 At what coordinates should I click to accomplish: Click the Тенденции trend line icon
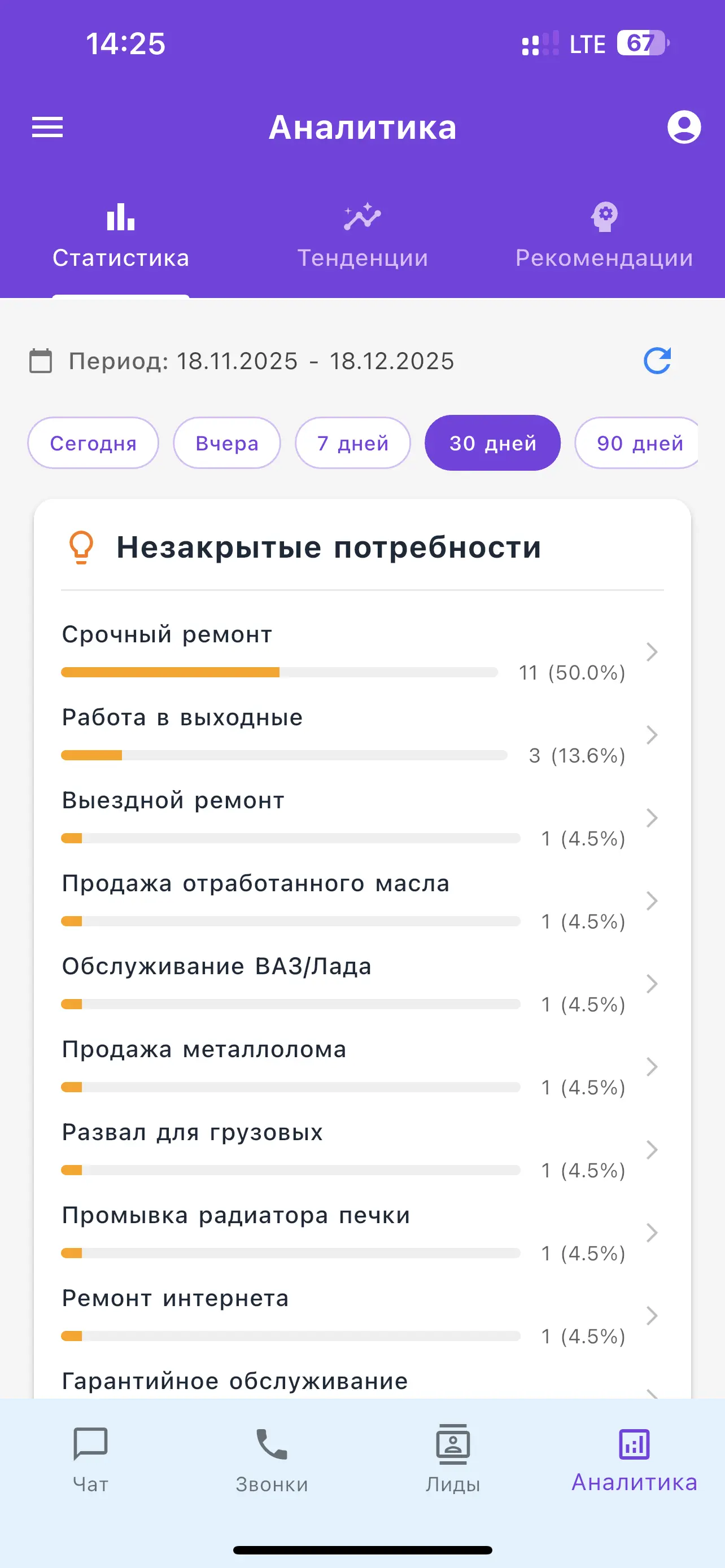(x=363, y=217)
